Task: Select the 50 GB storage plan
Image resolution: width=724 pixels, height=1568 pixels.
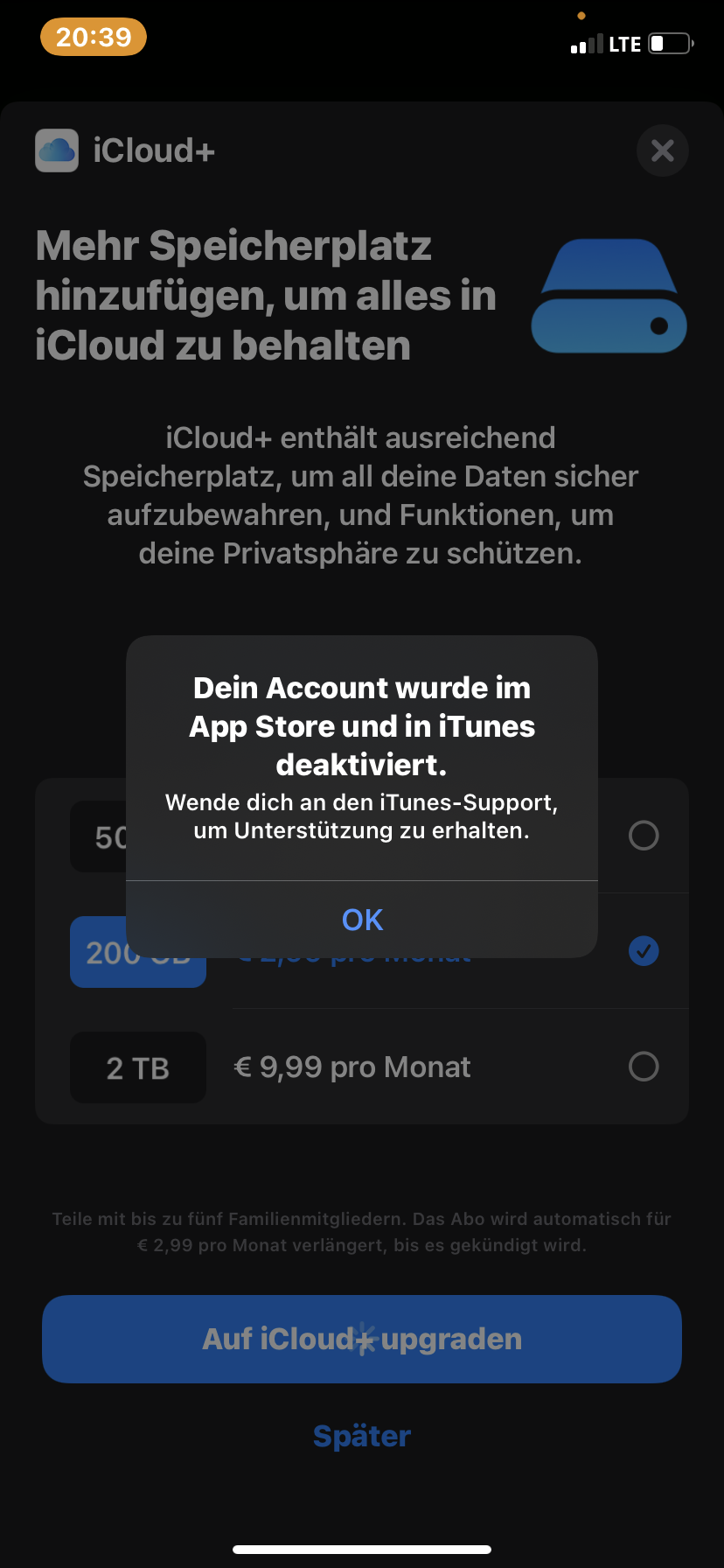Action: coord(643,836)
